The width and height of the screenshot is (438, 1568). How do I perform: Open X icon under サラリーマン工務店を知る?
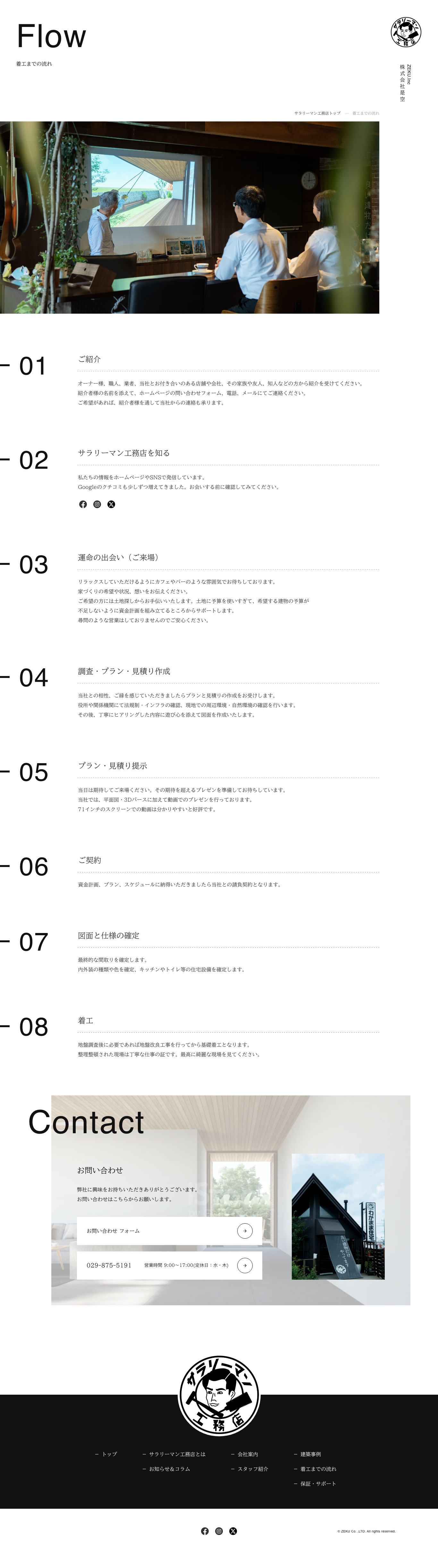point(111,504)
